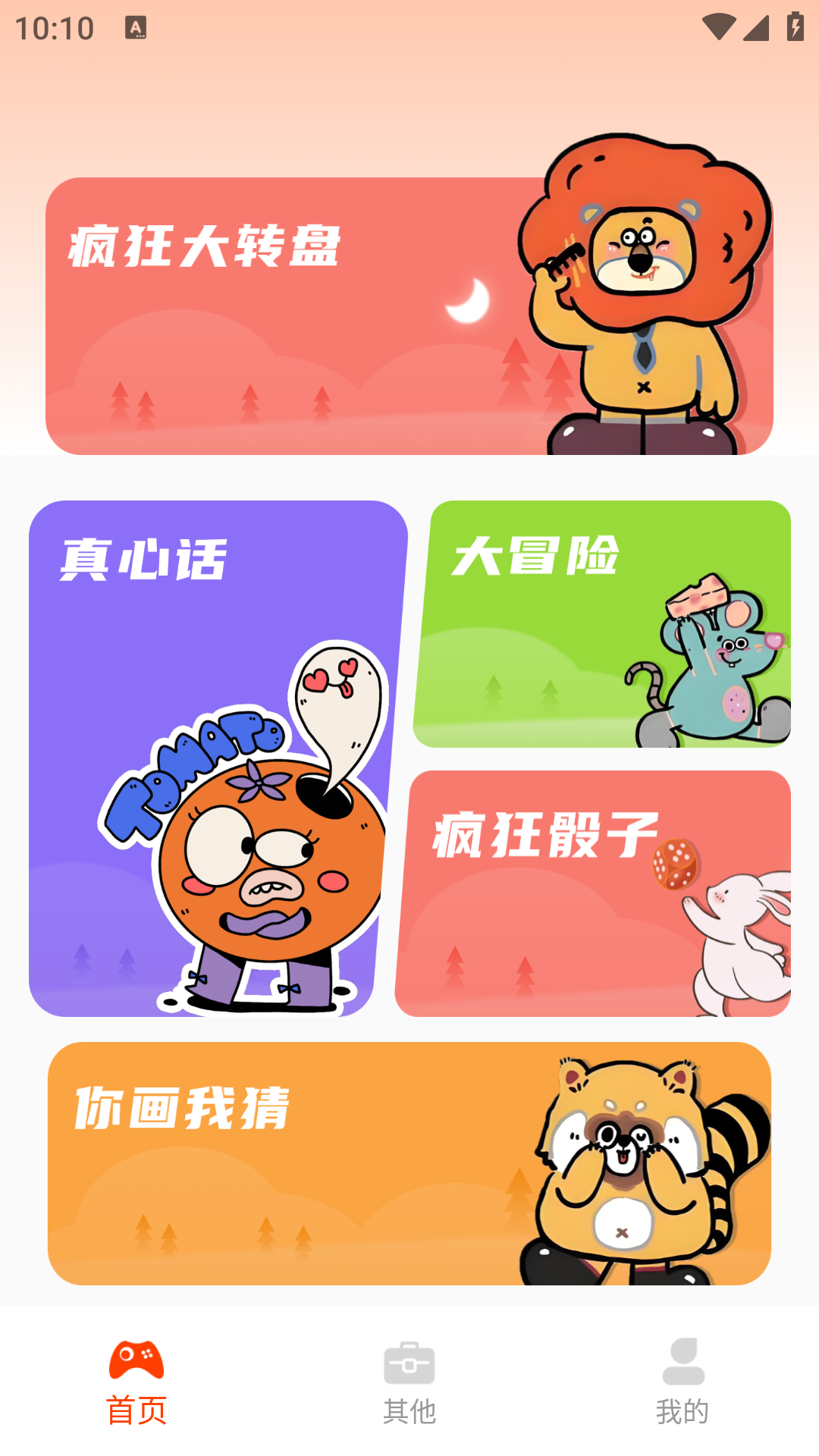Go to the 我的 tab
The image size is (819, 1456).
(682, 1382)
